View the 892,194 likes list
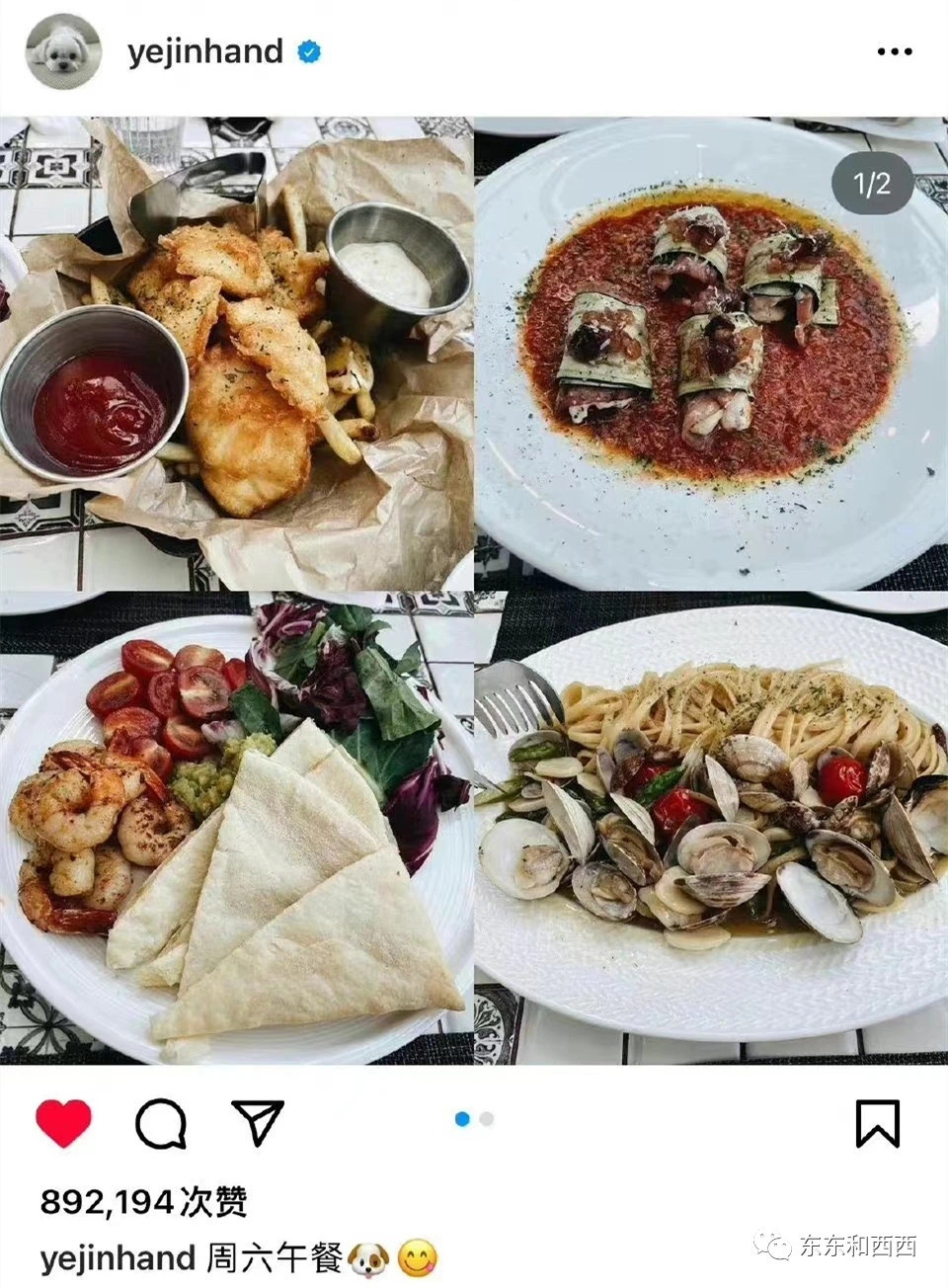This screenshot has height=1288, width=948. pyautogui.click(x=143, y=1202)
